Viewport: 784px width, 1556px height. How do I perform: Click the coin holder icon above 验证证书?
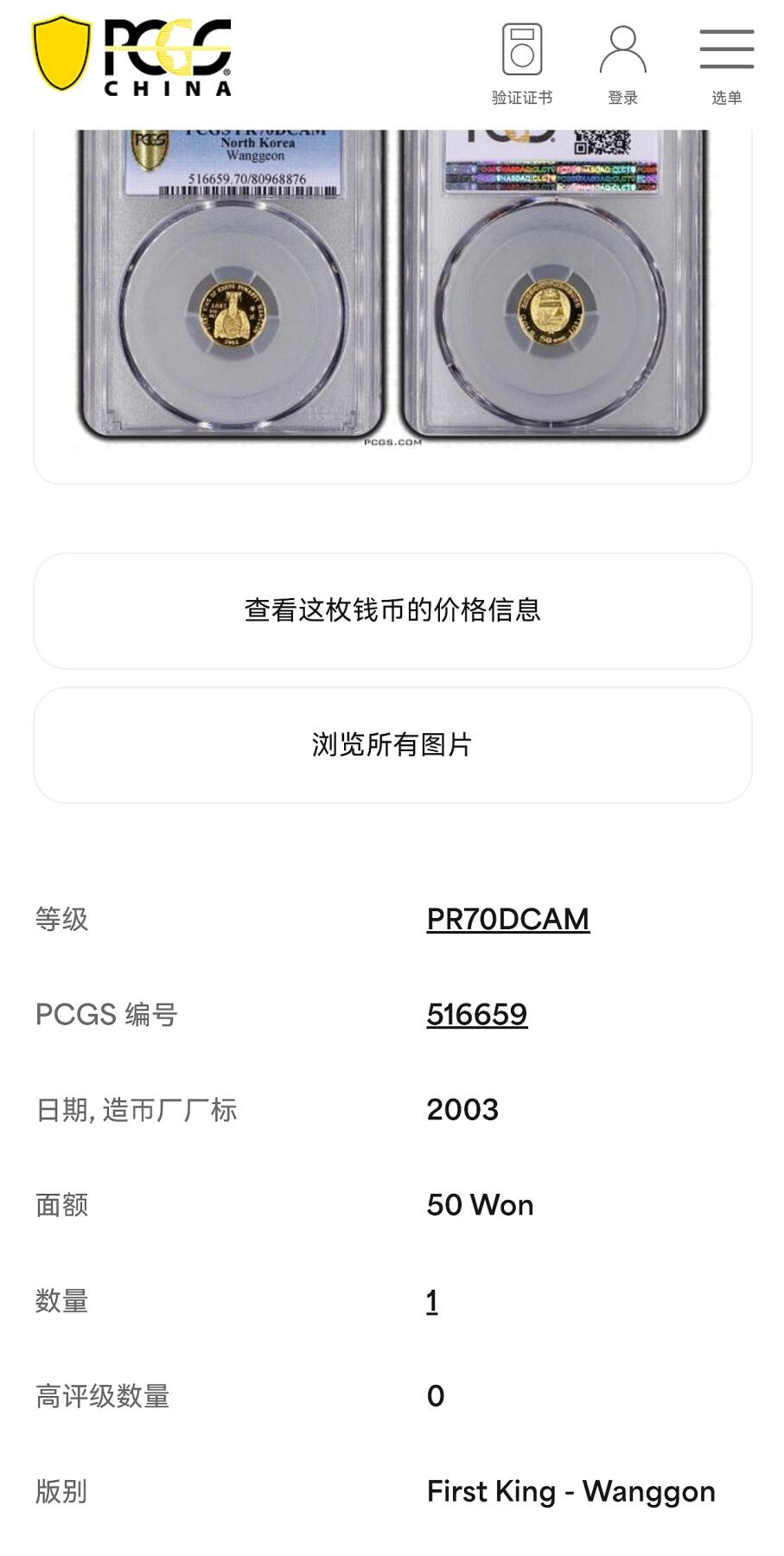523,48
